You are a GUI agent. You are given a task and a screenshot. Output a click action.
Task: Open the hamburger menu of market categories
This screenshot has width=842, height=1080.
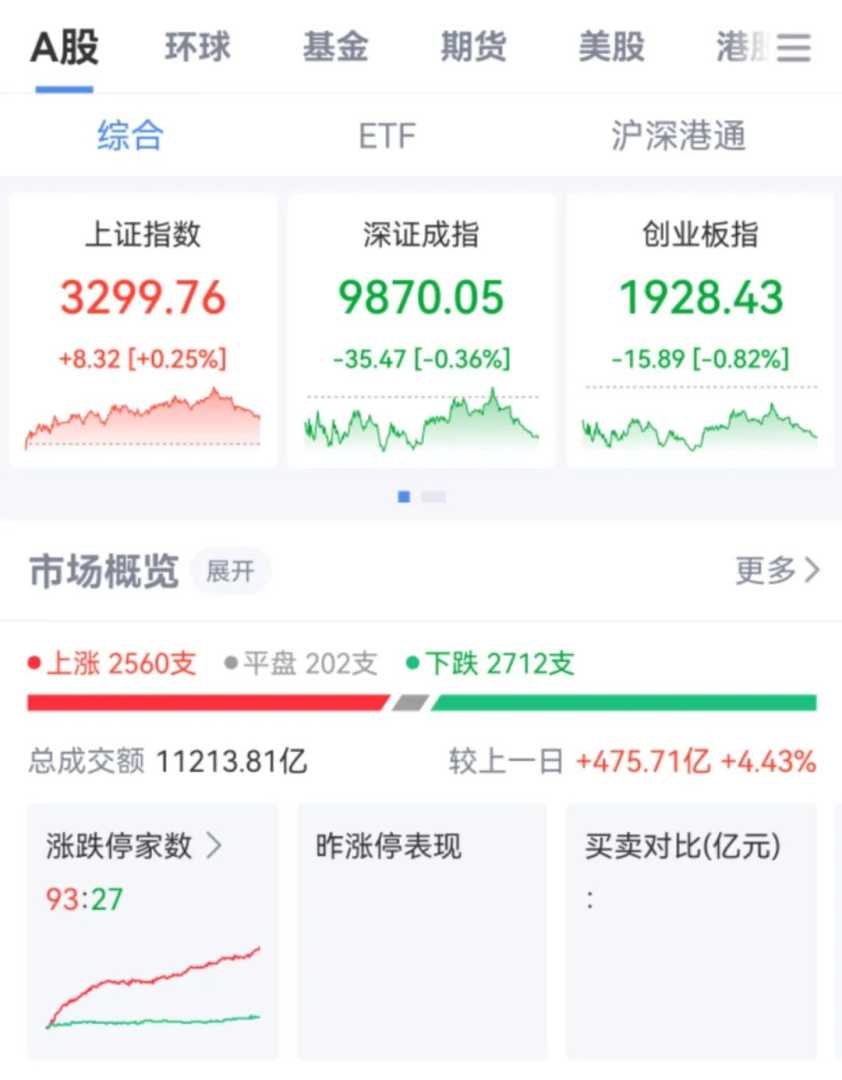tap(794, 47)
